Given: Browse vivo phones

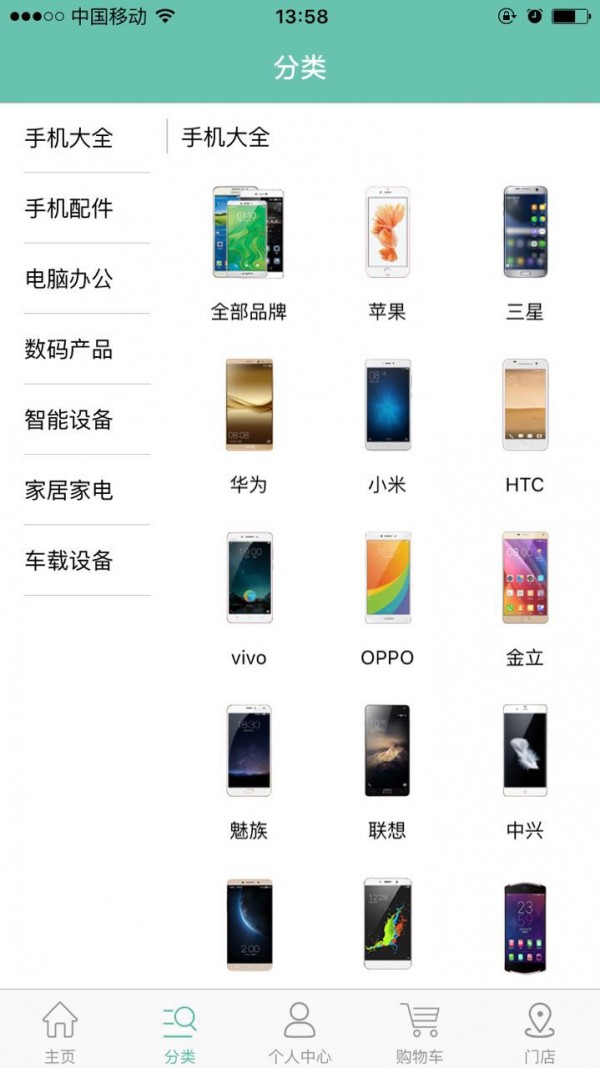Looking at the screenshot, I should tap(248, 595).
